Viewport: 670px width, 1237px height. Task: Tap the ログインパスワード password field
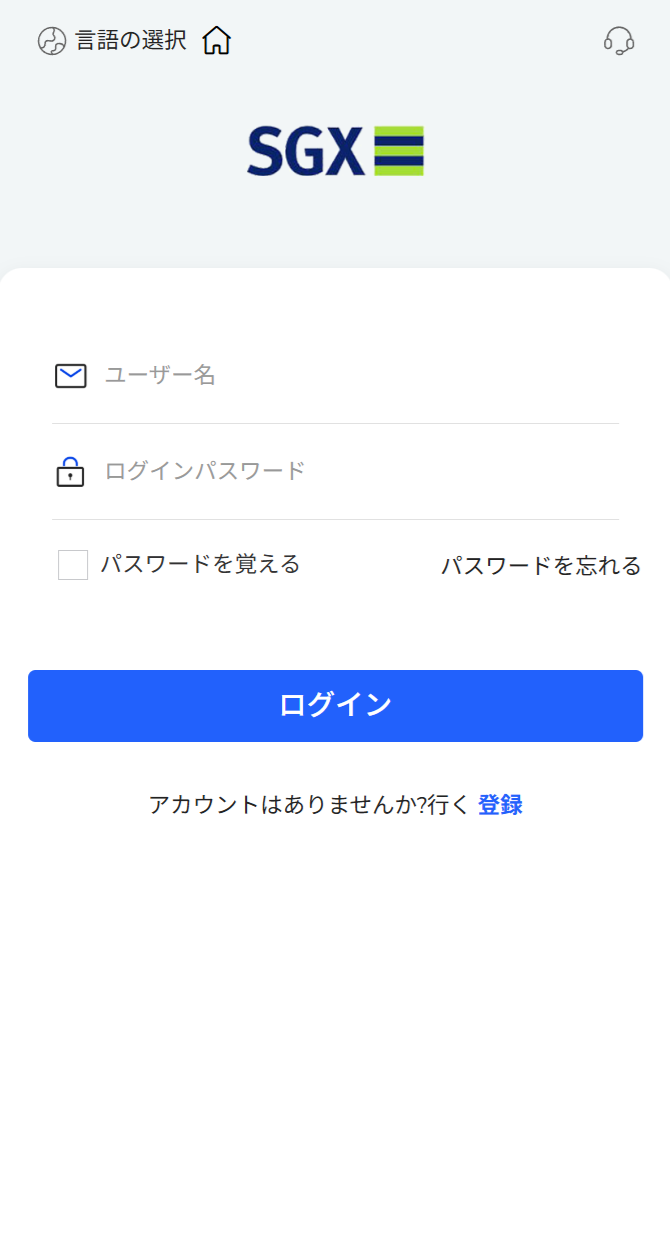(x=360, y=471)
